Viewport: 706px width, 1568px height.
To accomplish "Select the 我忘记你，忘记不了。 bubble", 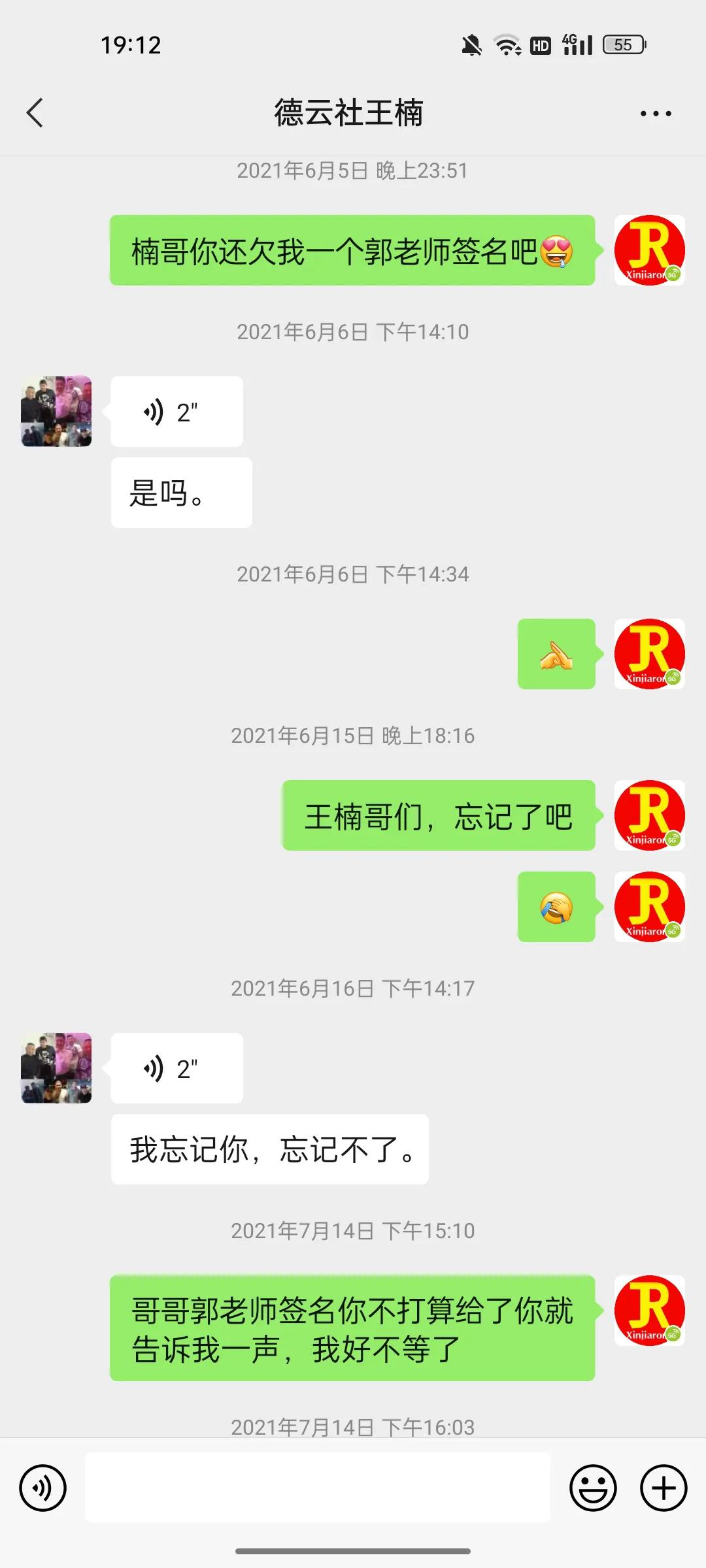I will (270, 1150).
